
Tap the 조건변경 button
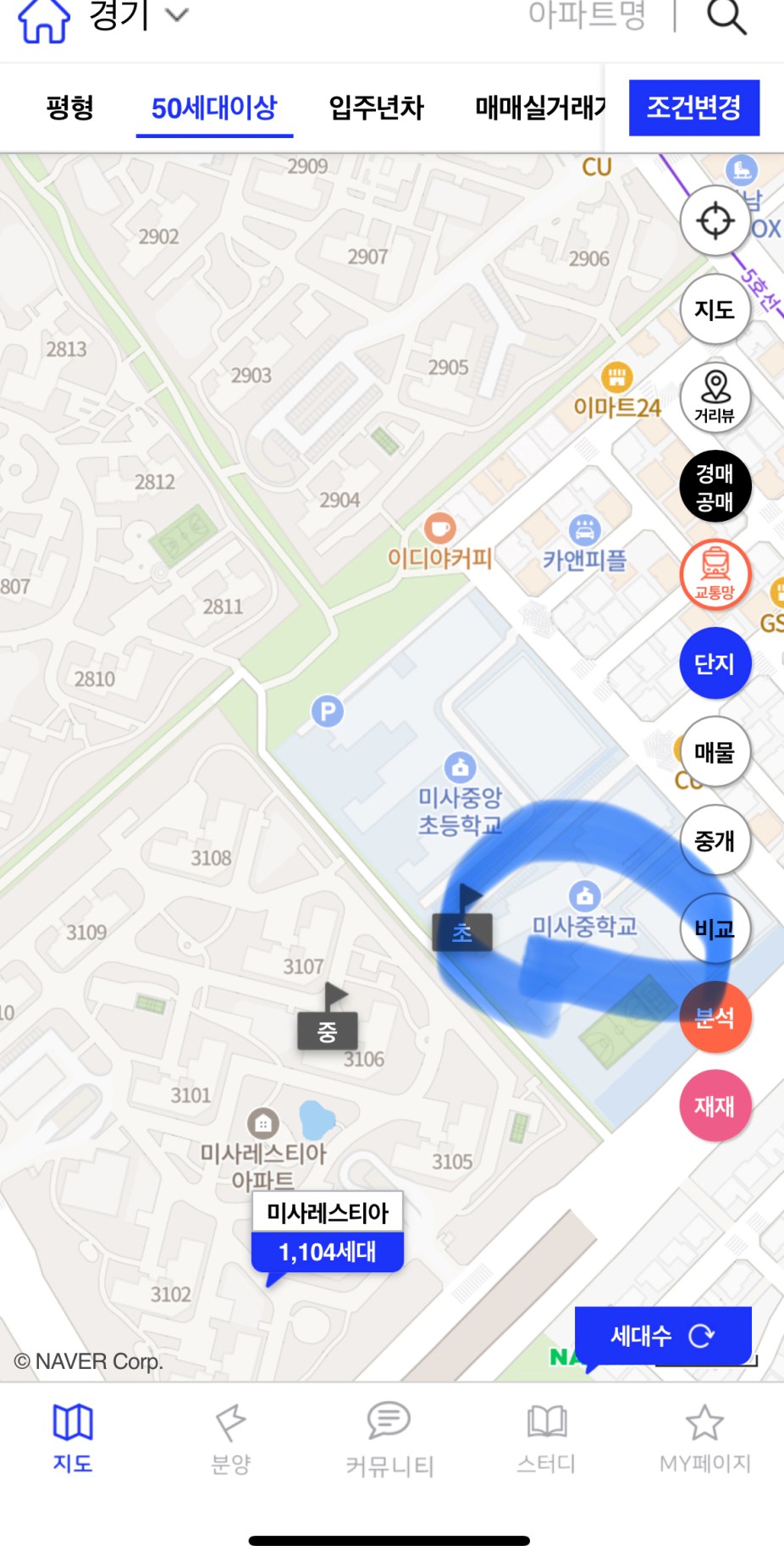(693, 108)
